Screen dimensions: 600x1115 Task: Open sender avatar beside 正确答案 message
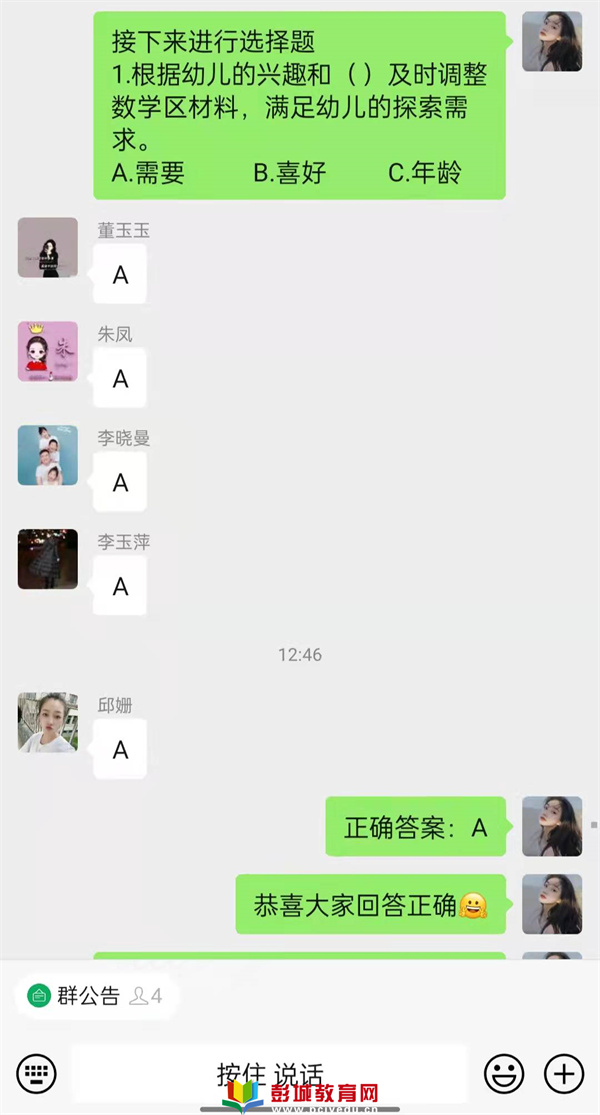coord(552,826)
